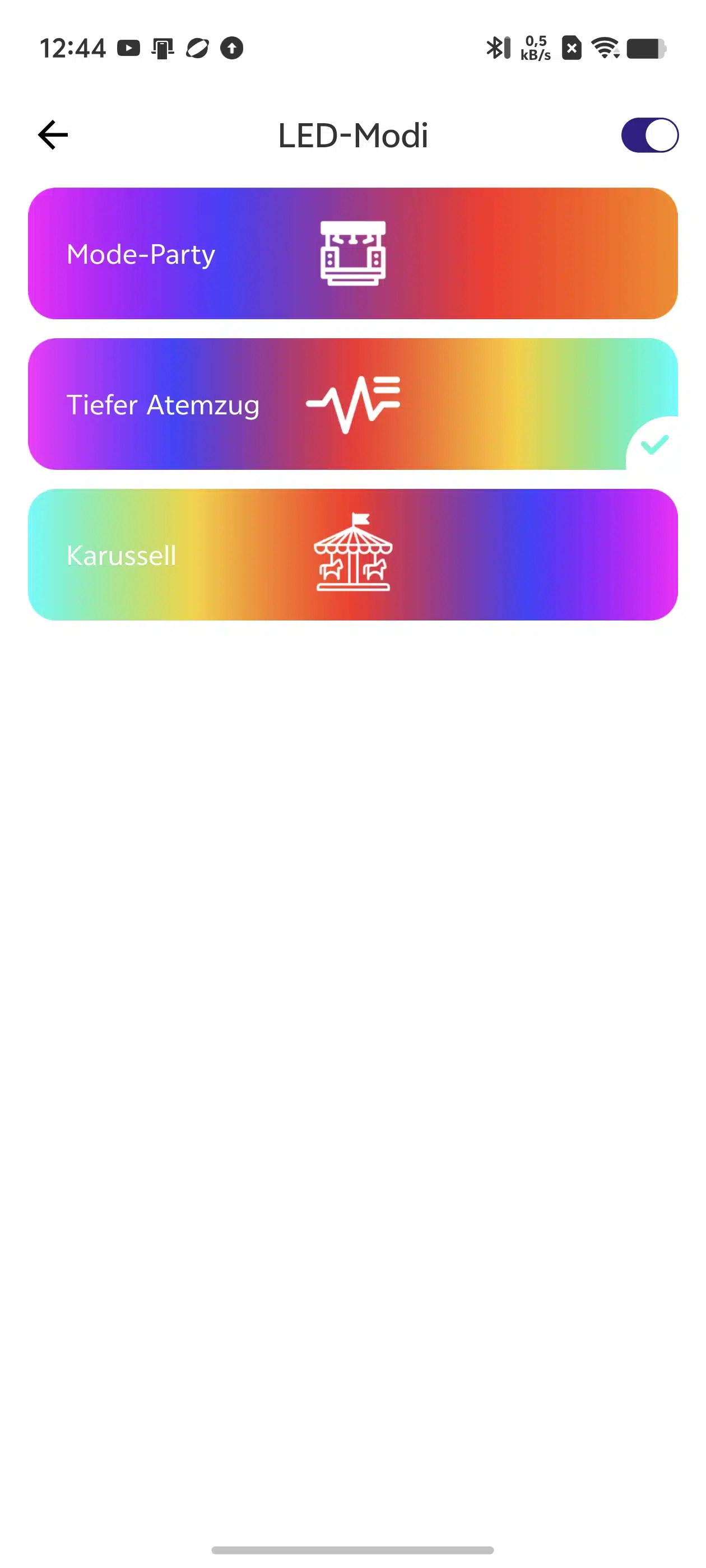The image size is (706, 1568).
Task: Go back with the arrow icon
Action: click(x=53, y=134)
